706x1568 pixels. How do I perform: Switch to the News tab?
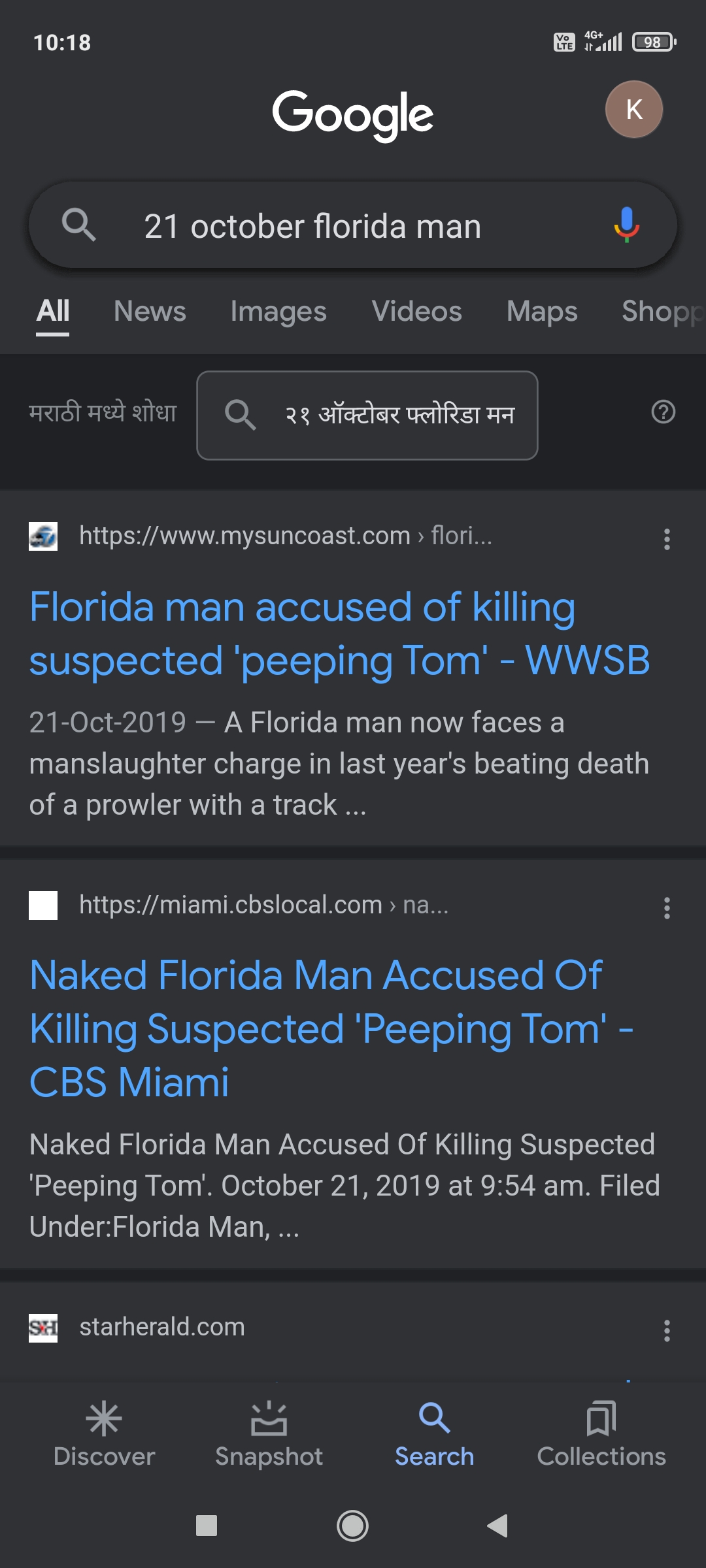click(x=150, y=312)
